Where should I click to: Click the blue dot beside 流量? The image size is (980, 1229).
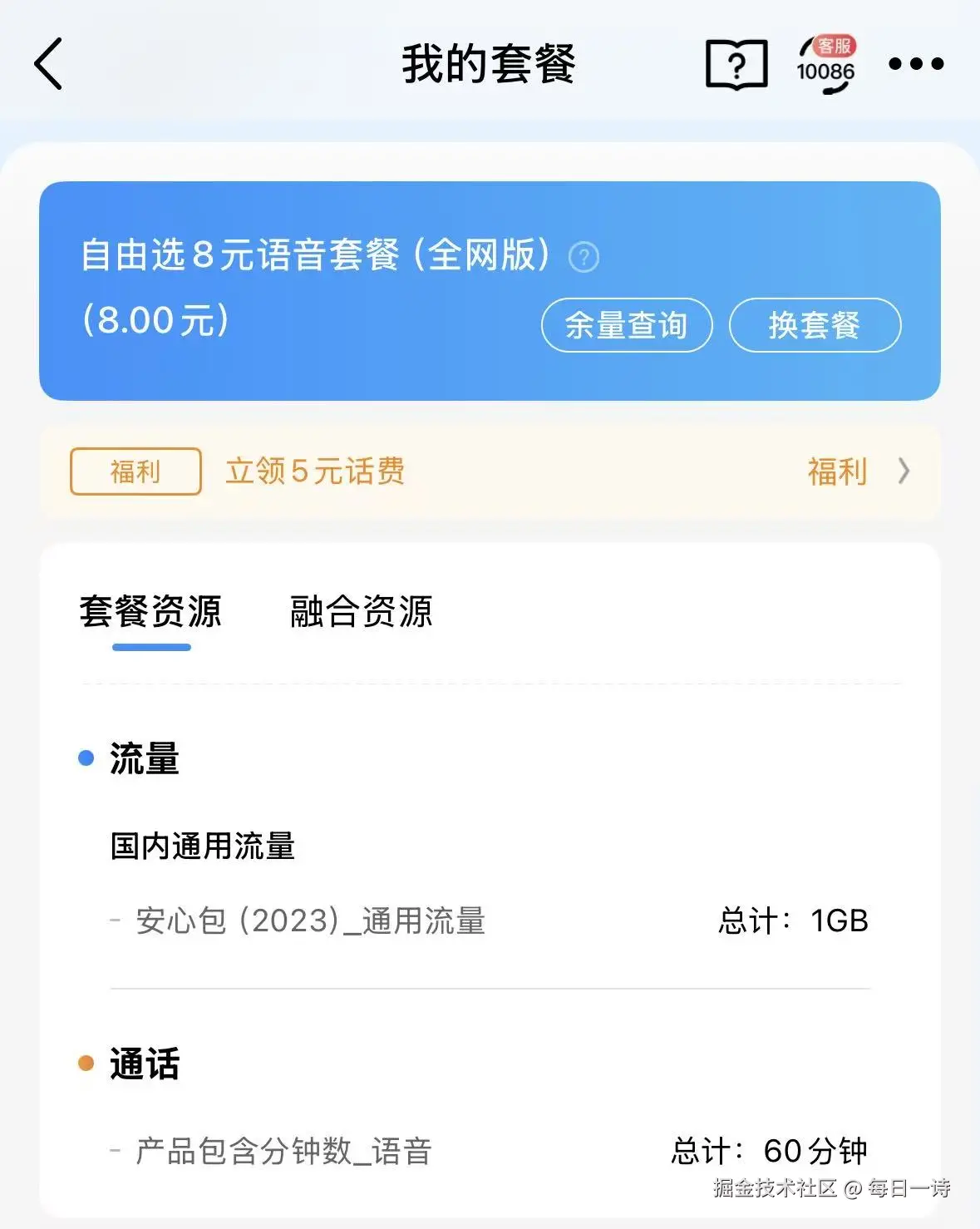[84, 758]
